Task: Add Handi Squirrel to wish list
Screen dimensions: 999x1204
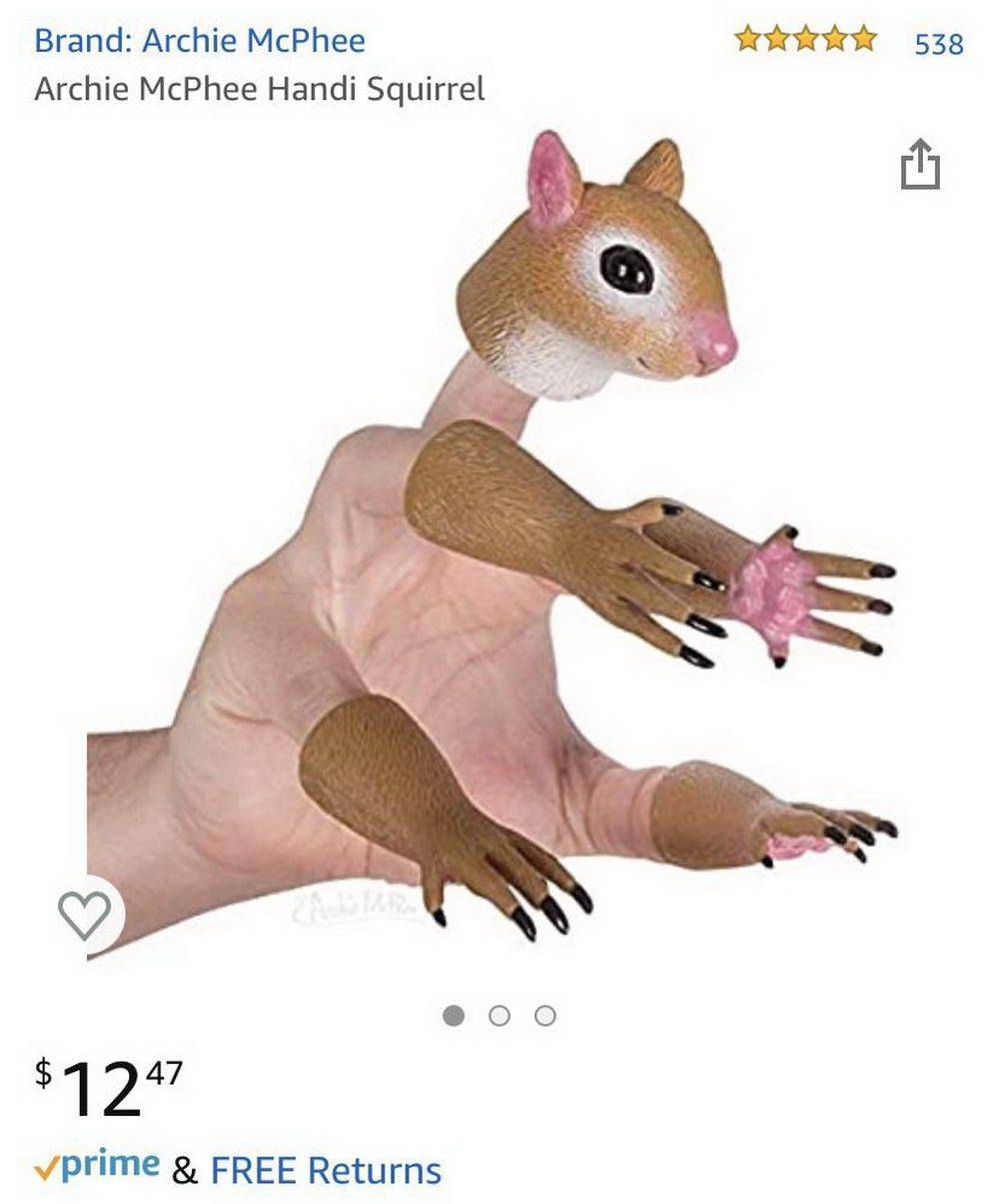Action: click(85, 914)
